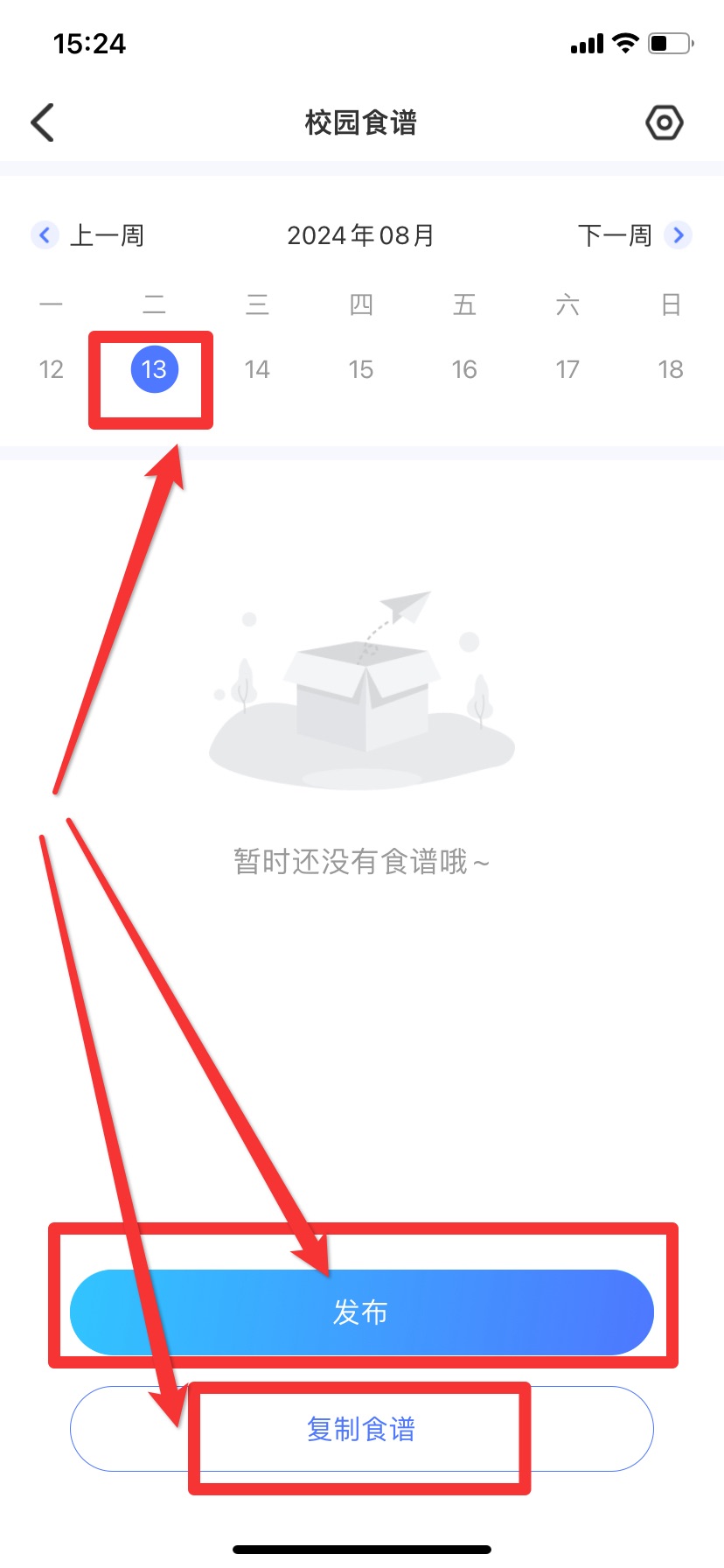
Task: Select Sunday the 18th
Action: 670,369
